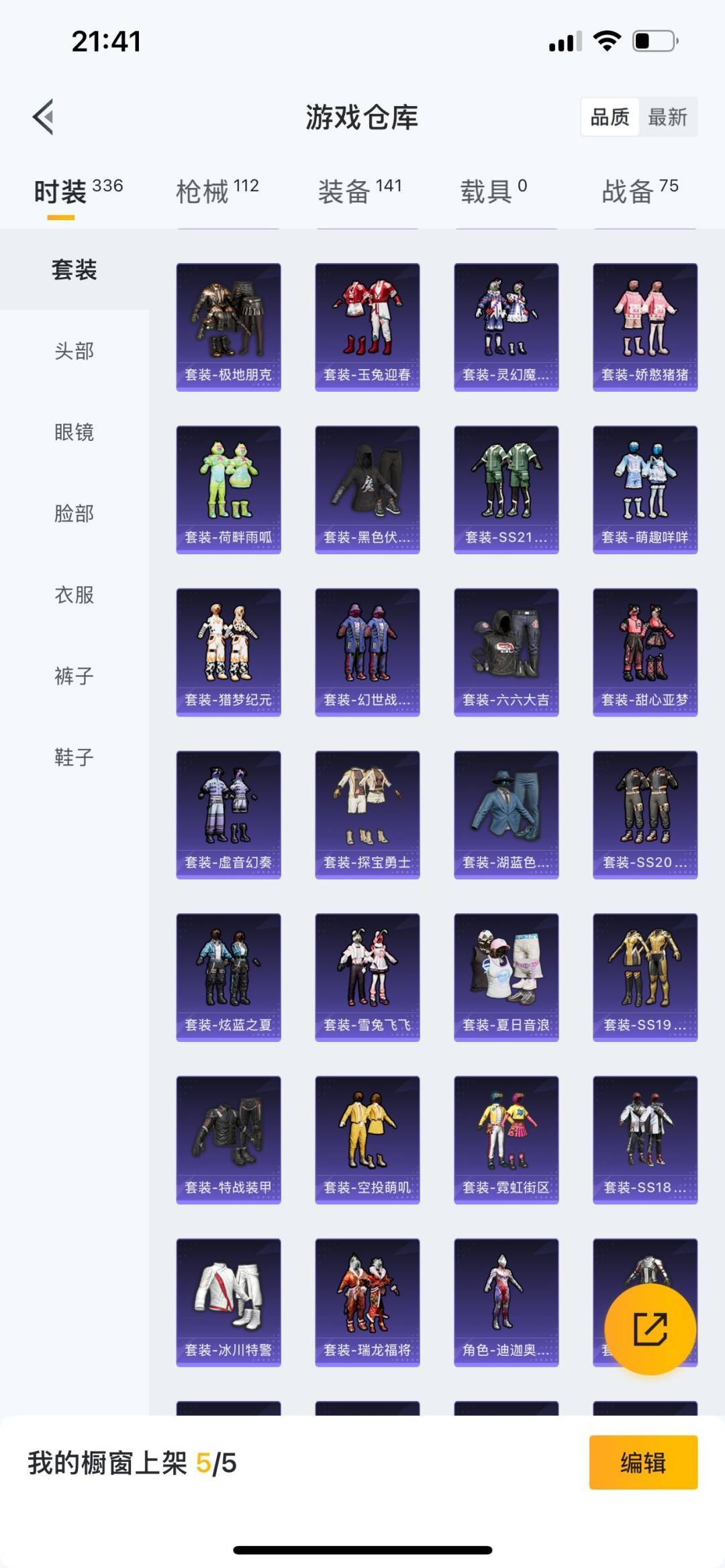Open the 套装-六六大吉 outfit
725x1568 pixels.
[506, 652]
